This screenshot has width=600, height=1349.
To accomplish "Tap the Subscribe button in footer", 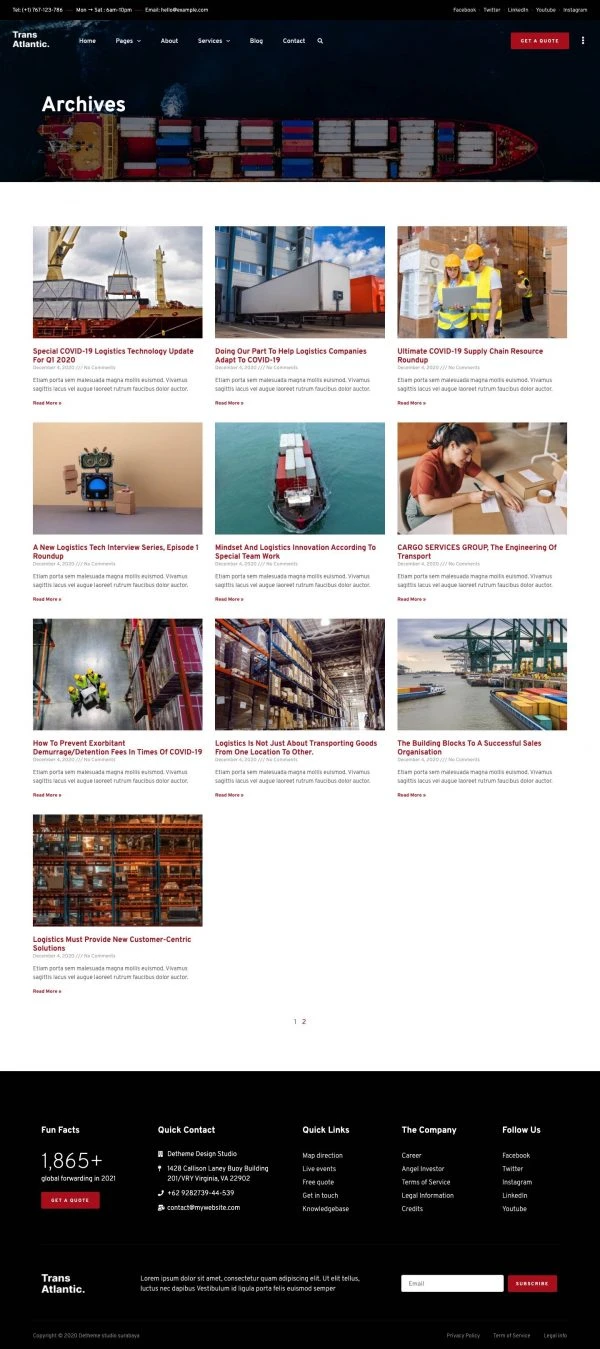I will point(532,1283).
